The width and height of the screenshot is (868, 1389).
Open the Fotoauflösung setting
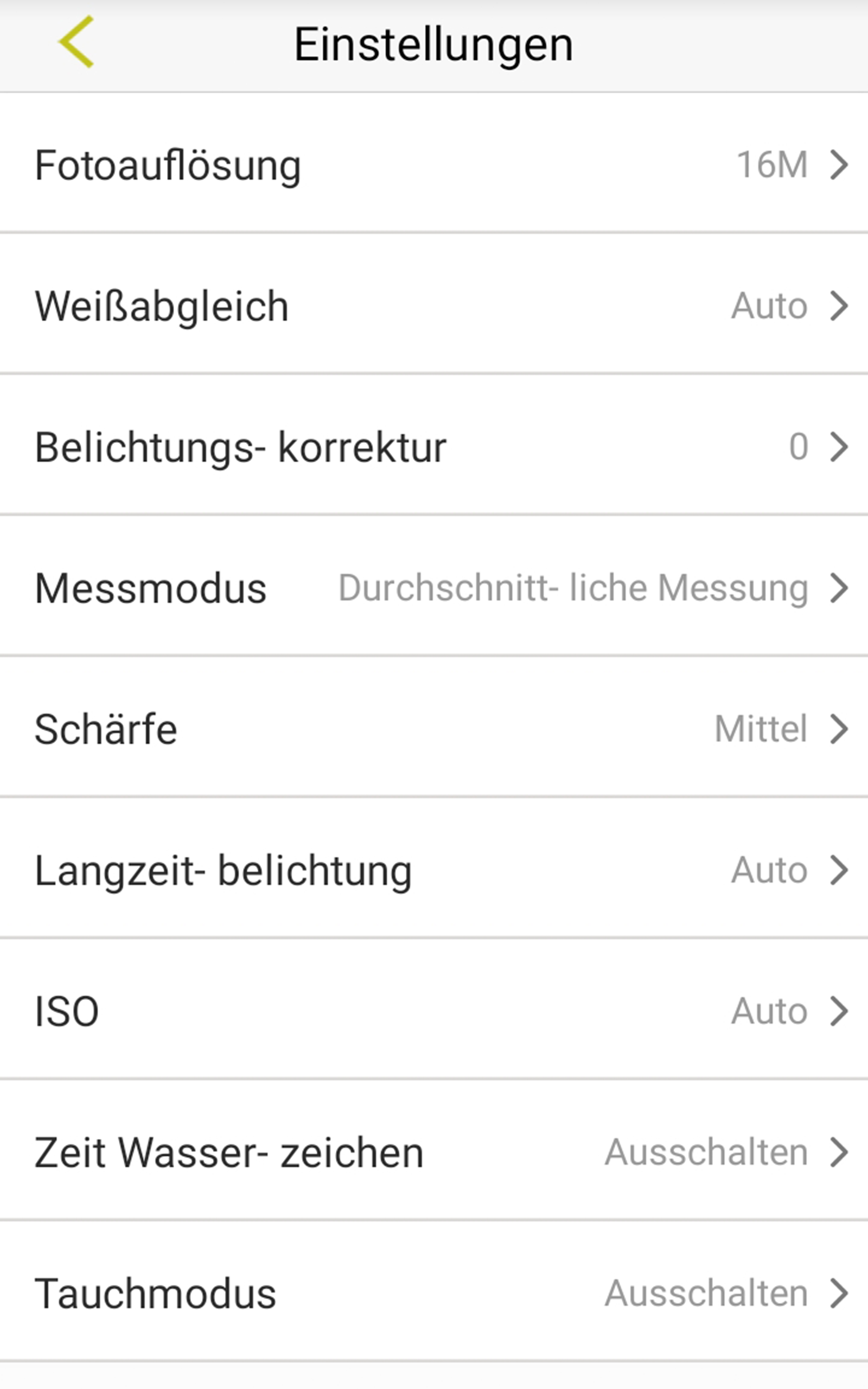[434, 165]
